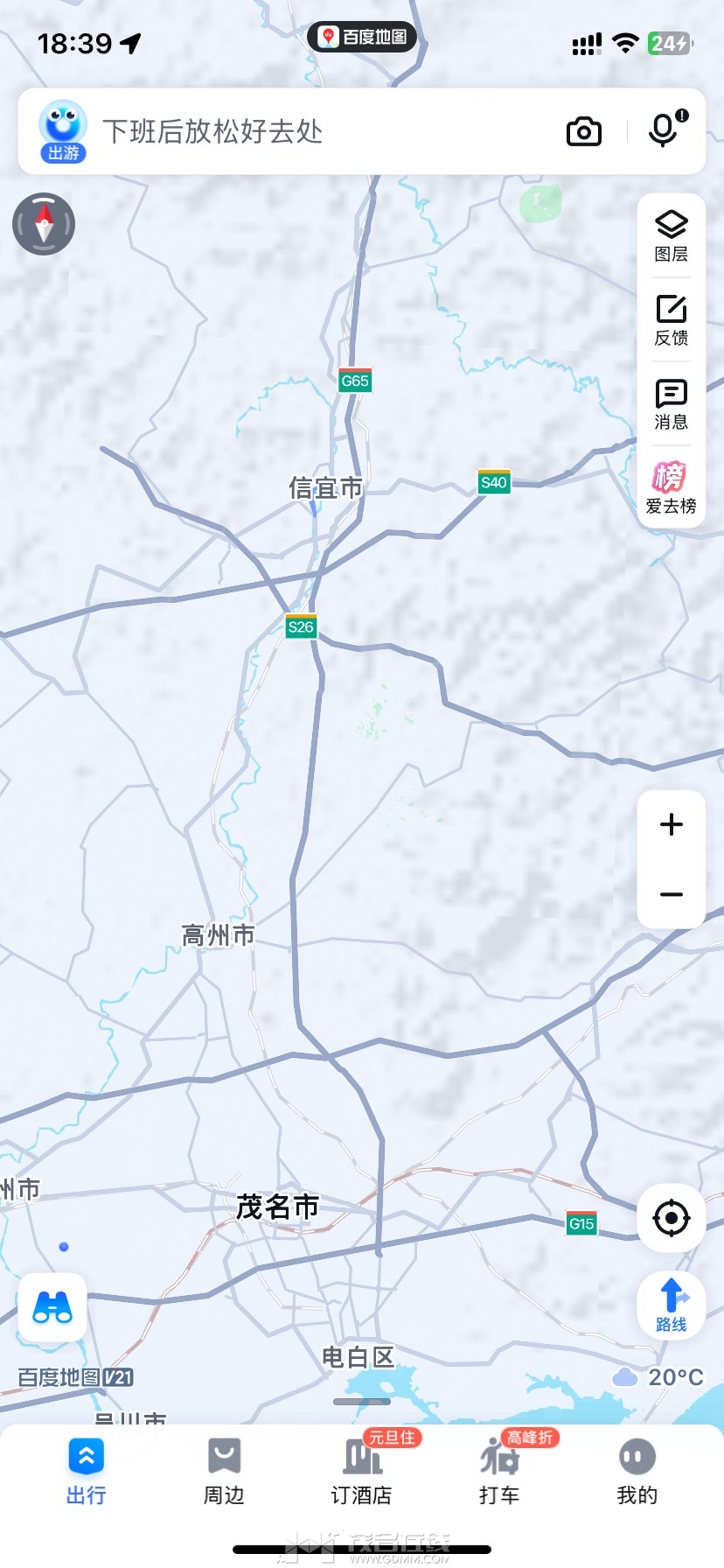Open the 图层 map layers panel
The image size is (724, 1568).
click(671, 236)
